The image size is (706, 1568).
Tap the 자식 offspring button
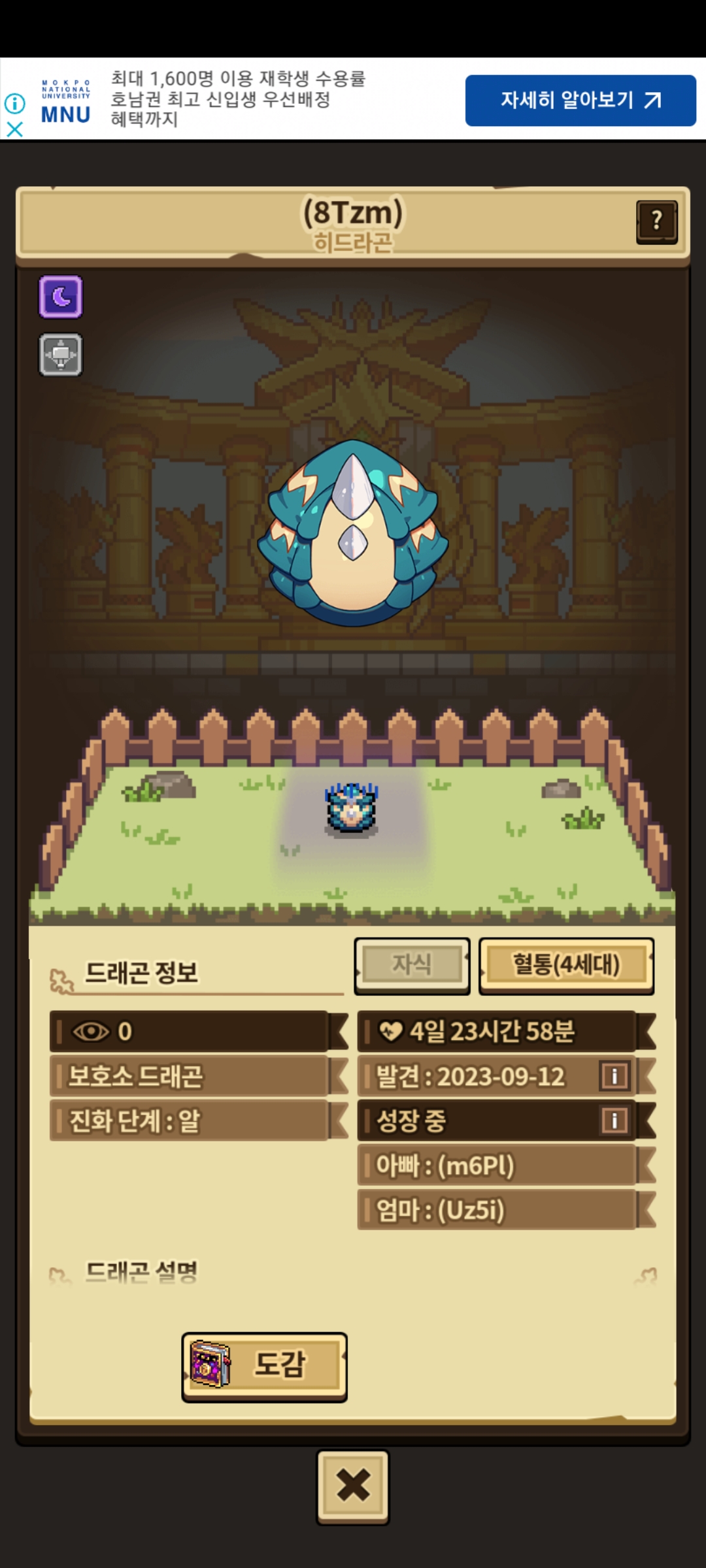(x=412, y=966)
